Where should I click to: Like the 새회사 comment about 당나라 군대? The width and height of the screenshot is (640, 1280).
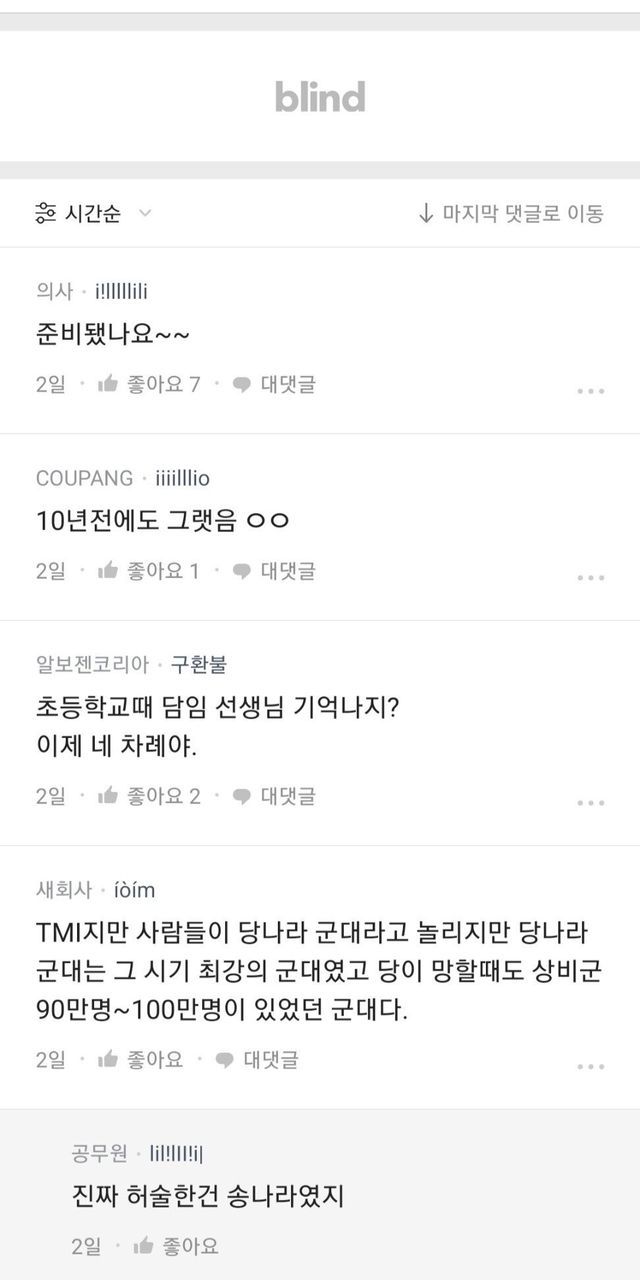(140, 1060)
